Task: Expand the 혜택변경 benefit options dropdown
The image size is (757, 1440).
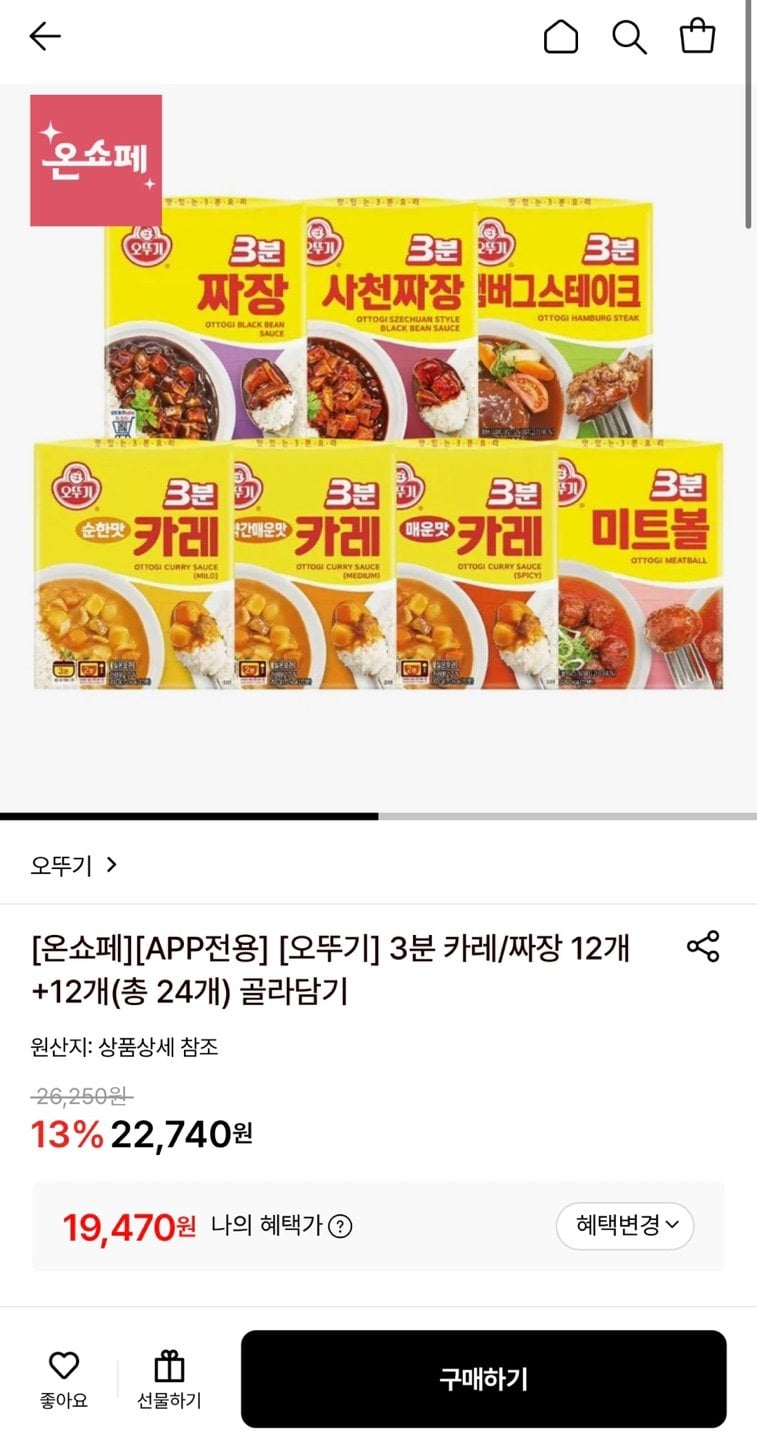Action: [624, 1227]
